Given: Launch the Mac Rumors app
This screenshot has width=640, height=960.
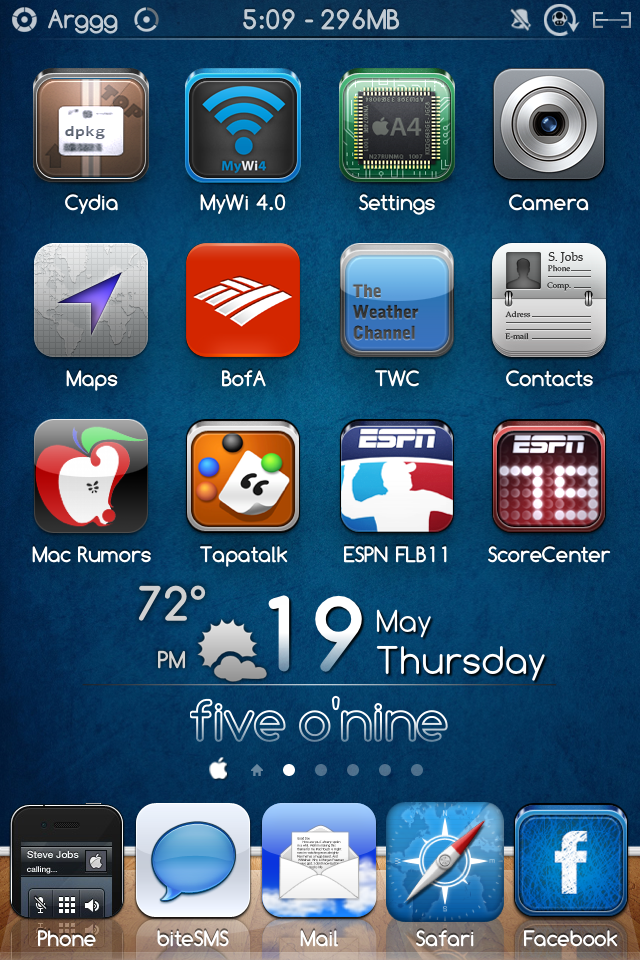Looking at the screenshot, I should [x=91, y=477].
